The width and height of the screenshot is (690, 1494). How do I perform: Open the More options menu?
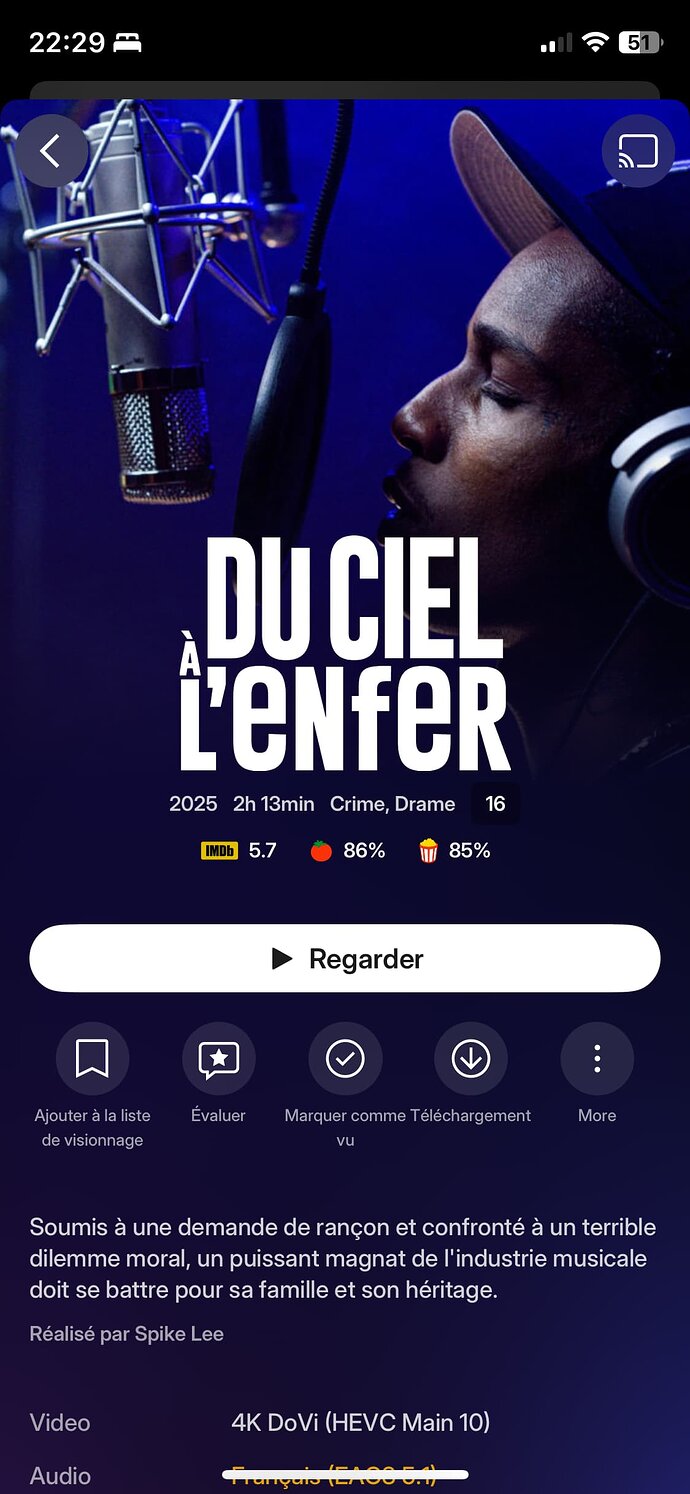[x=597, y=1058]
